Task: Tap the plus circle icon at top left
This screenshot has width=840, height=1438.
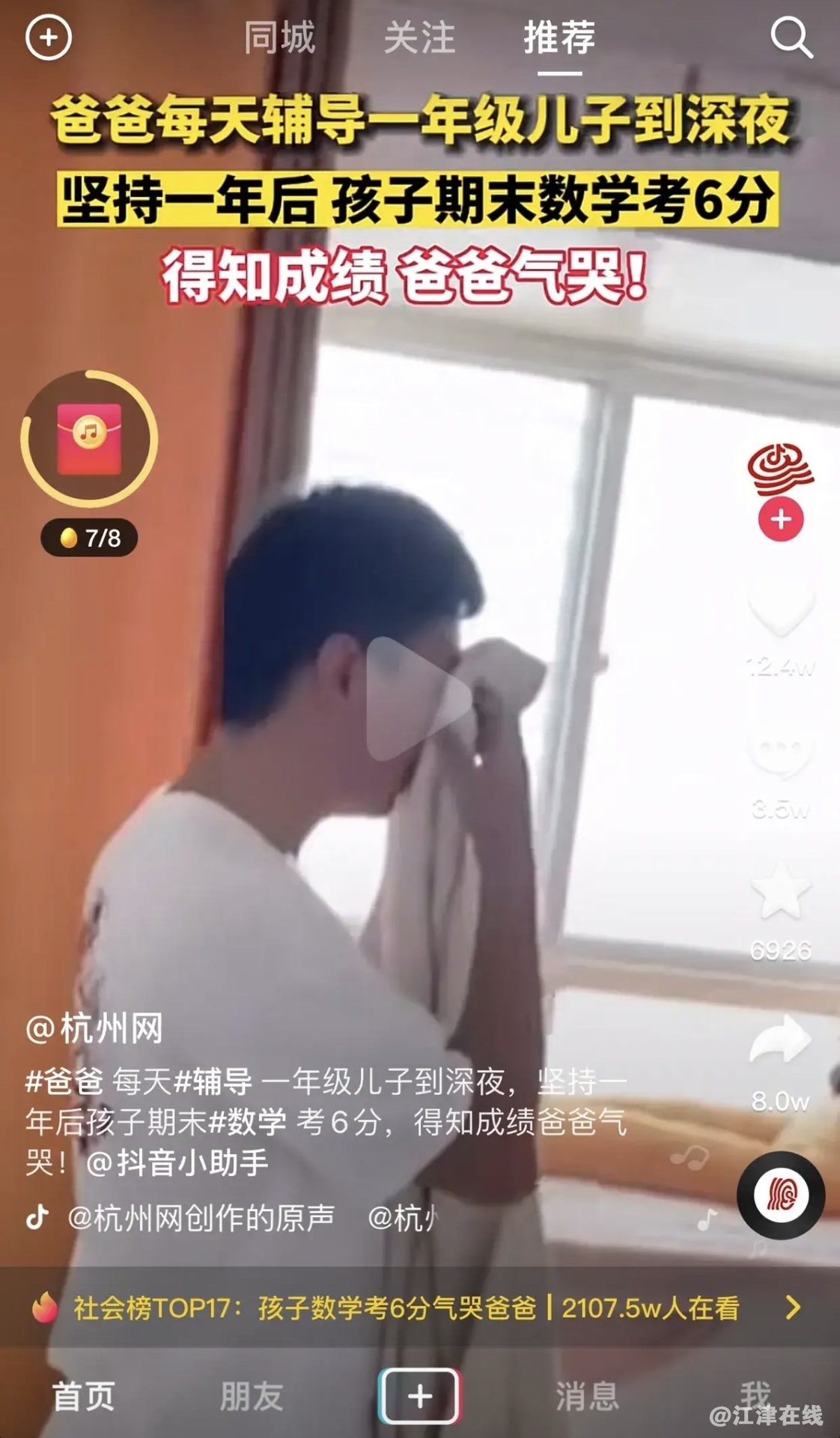Action: point(49,37)
